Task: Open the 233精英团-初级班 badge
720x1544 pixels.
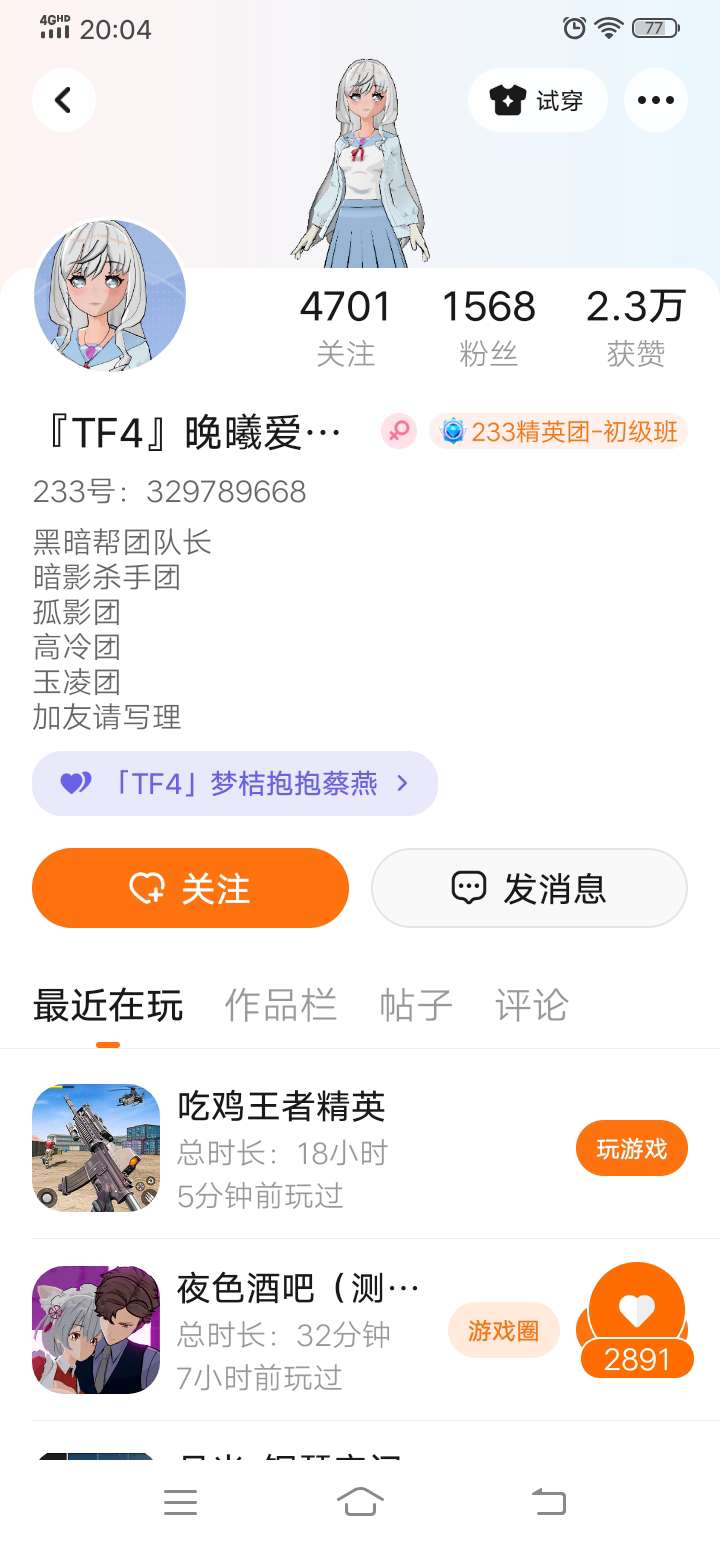Action: (x=559, y=432)
